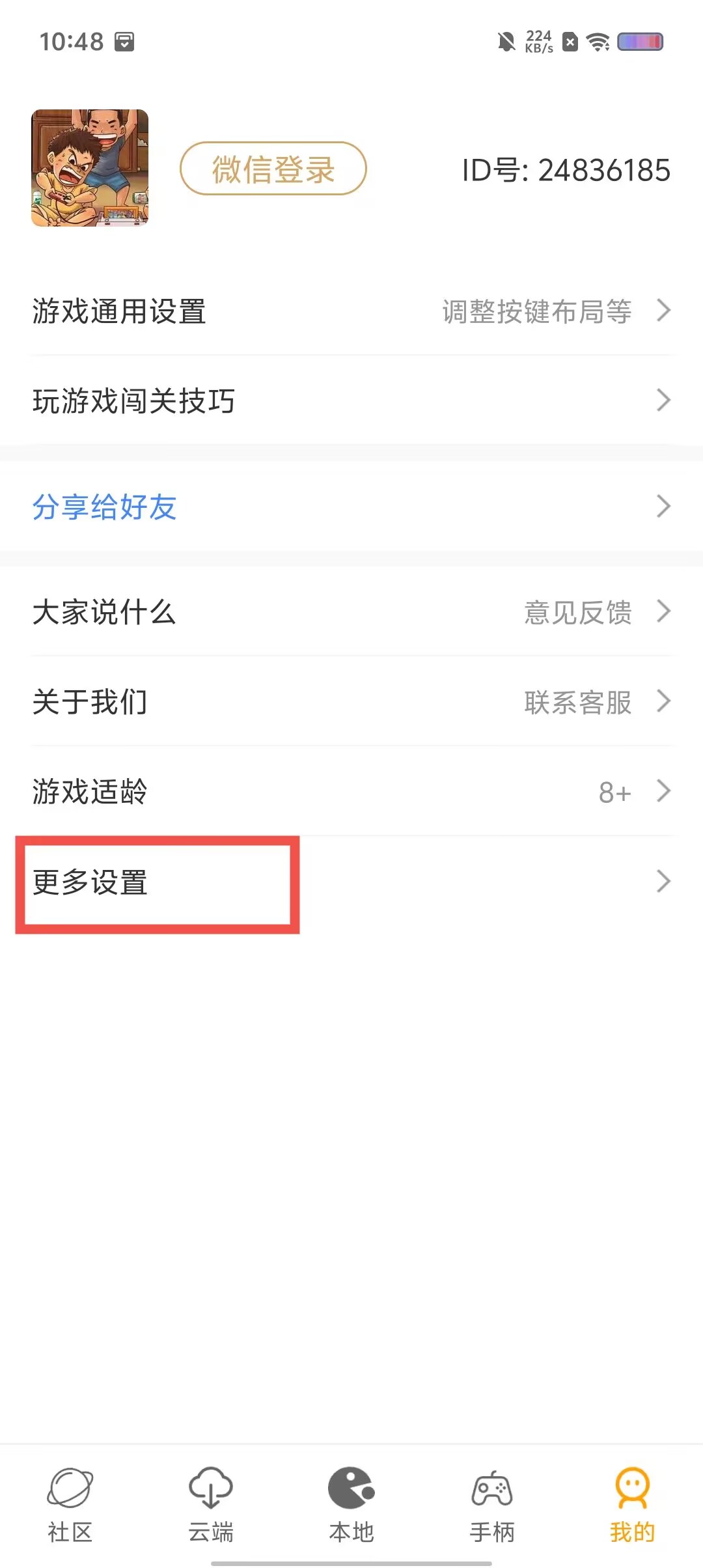Open 游戏通用设置

pyautogui.click(x=351, y=311)
